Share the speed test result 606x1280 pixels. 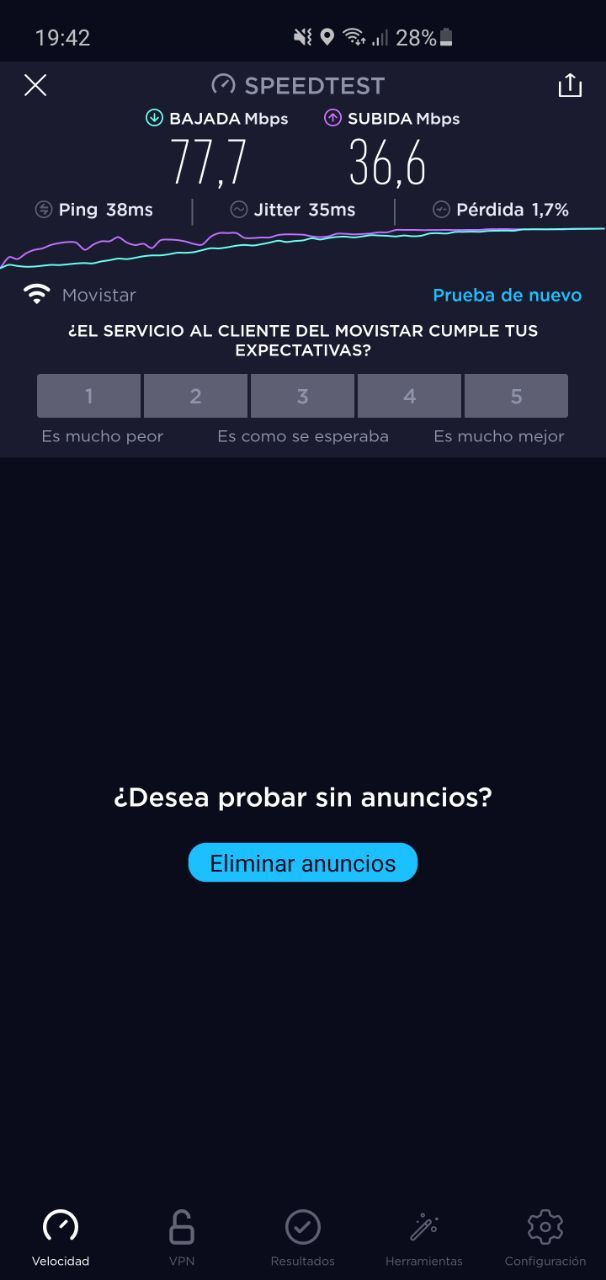(570, 86)
